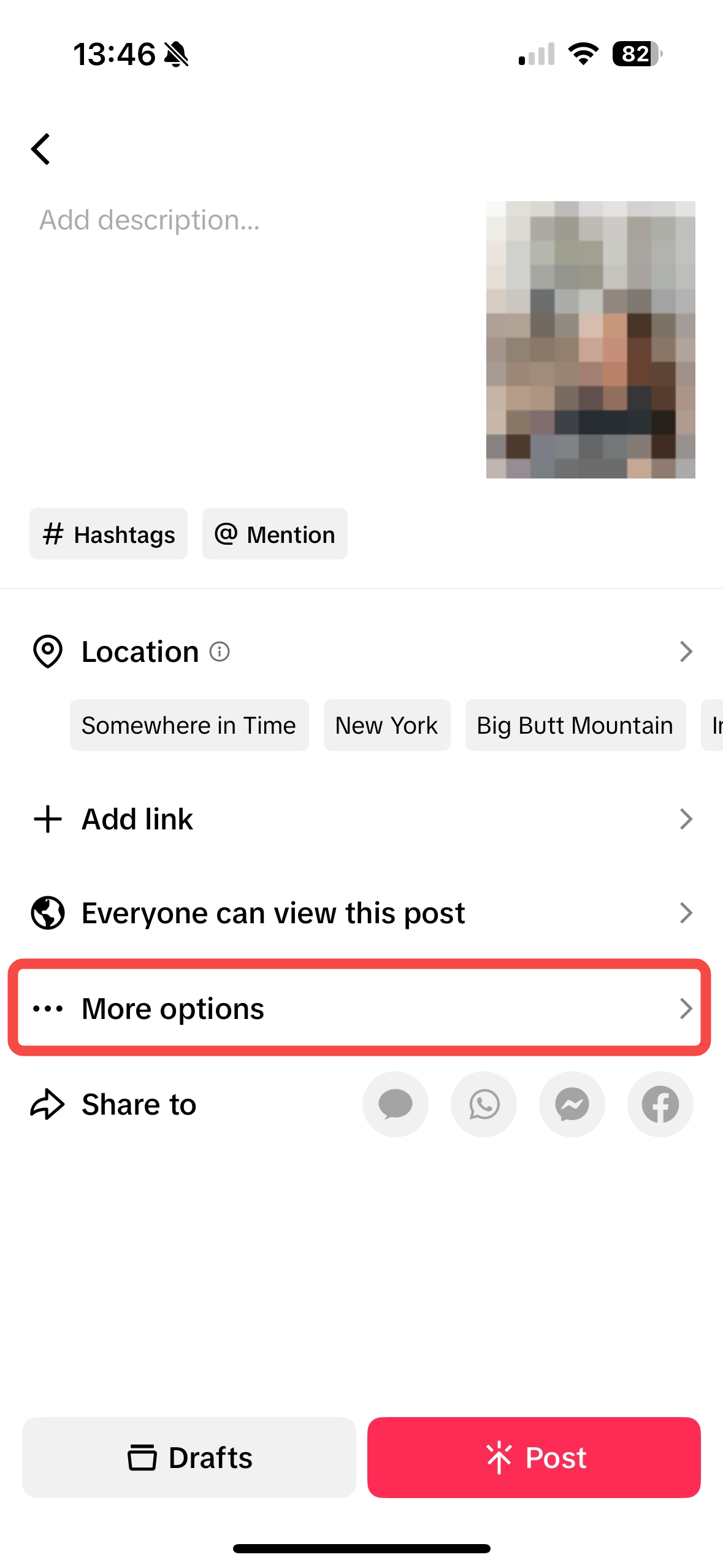Add Hashtags to the description
Screen dimensions: 723x1568
pos(109,534)
